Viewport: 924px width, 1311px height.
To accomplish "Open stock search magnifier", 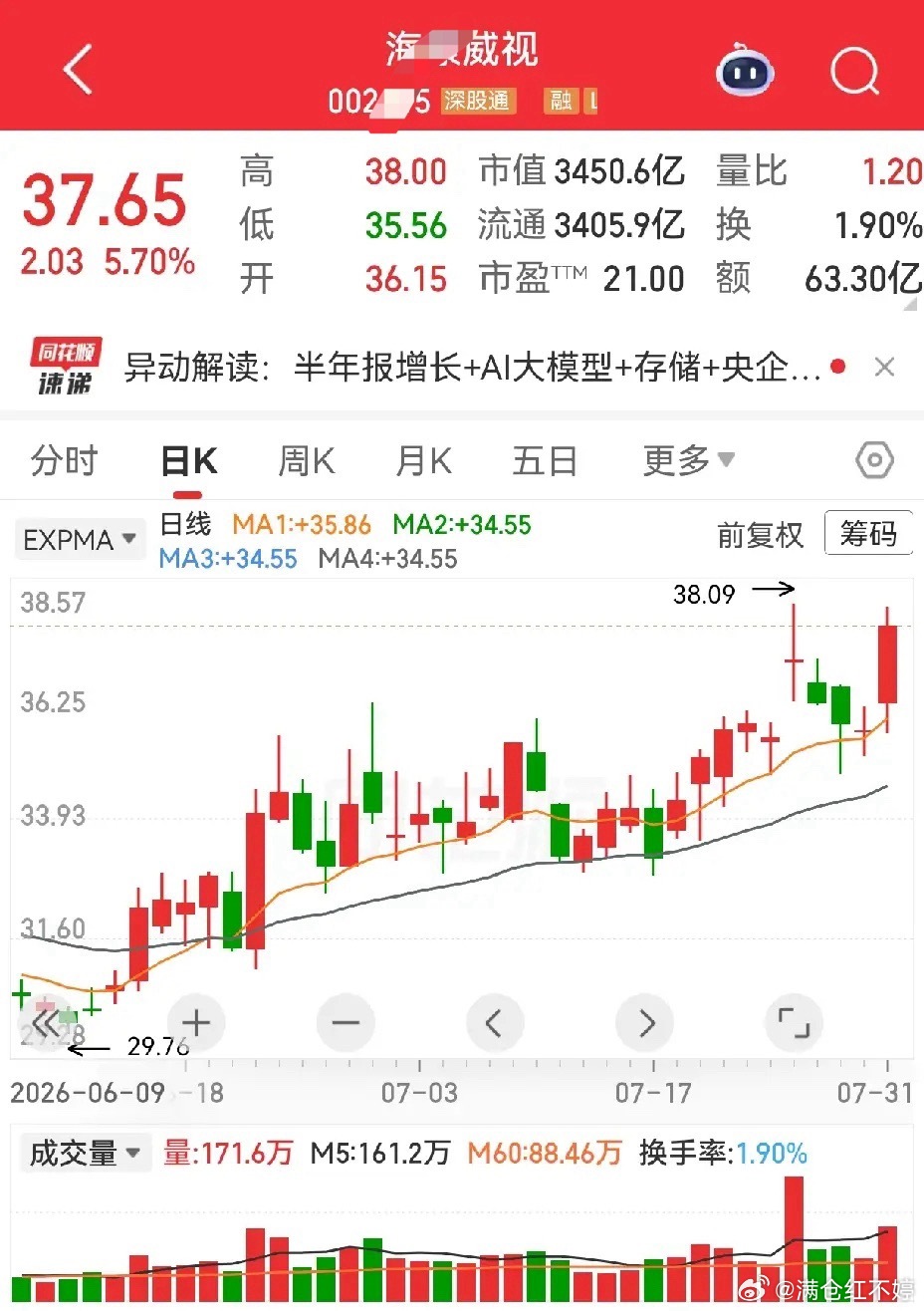I will [854, 71].
